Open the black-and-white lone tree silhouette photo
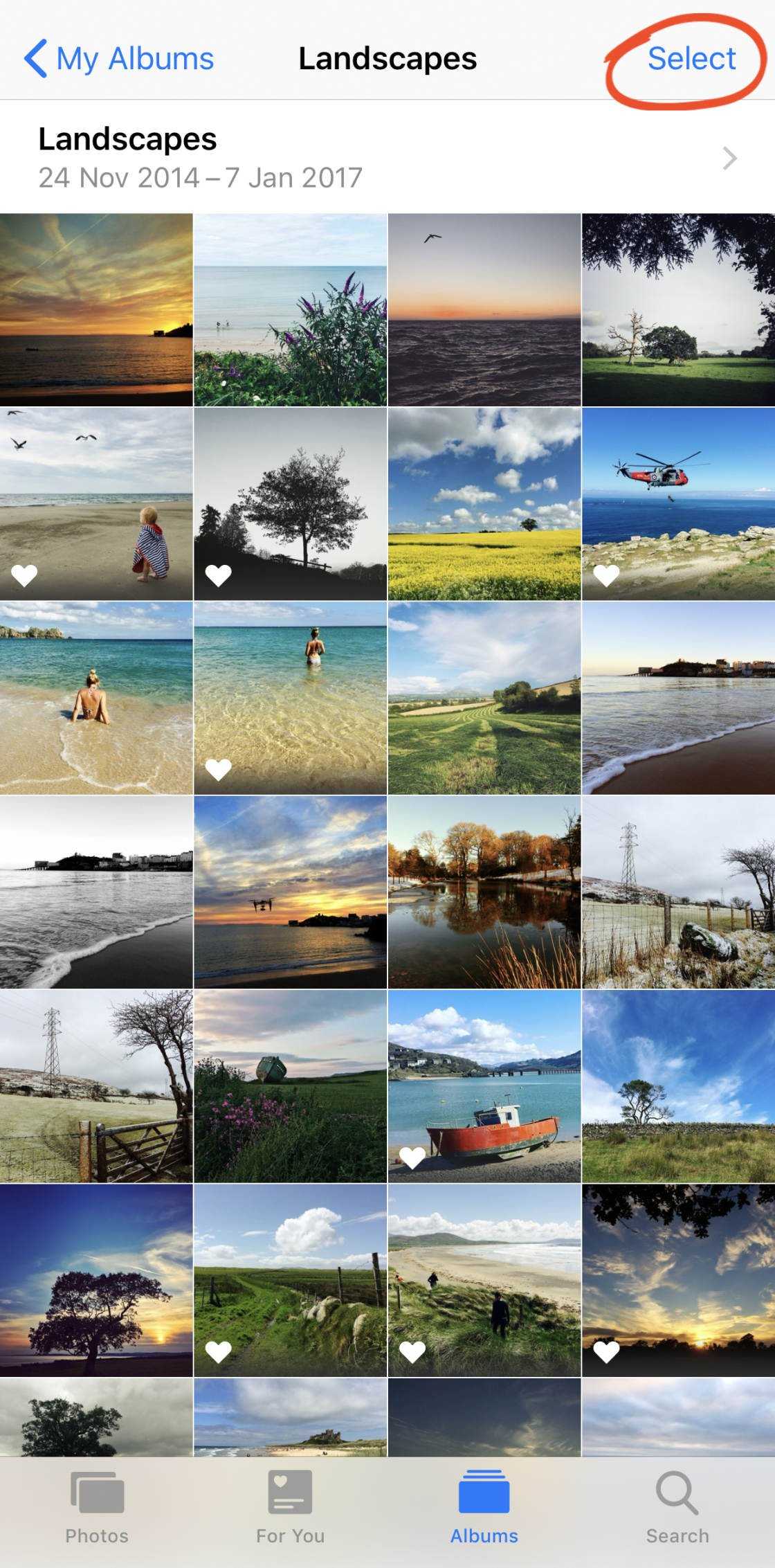 [x=290, y=504]
